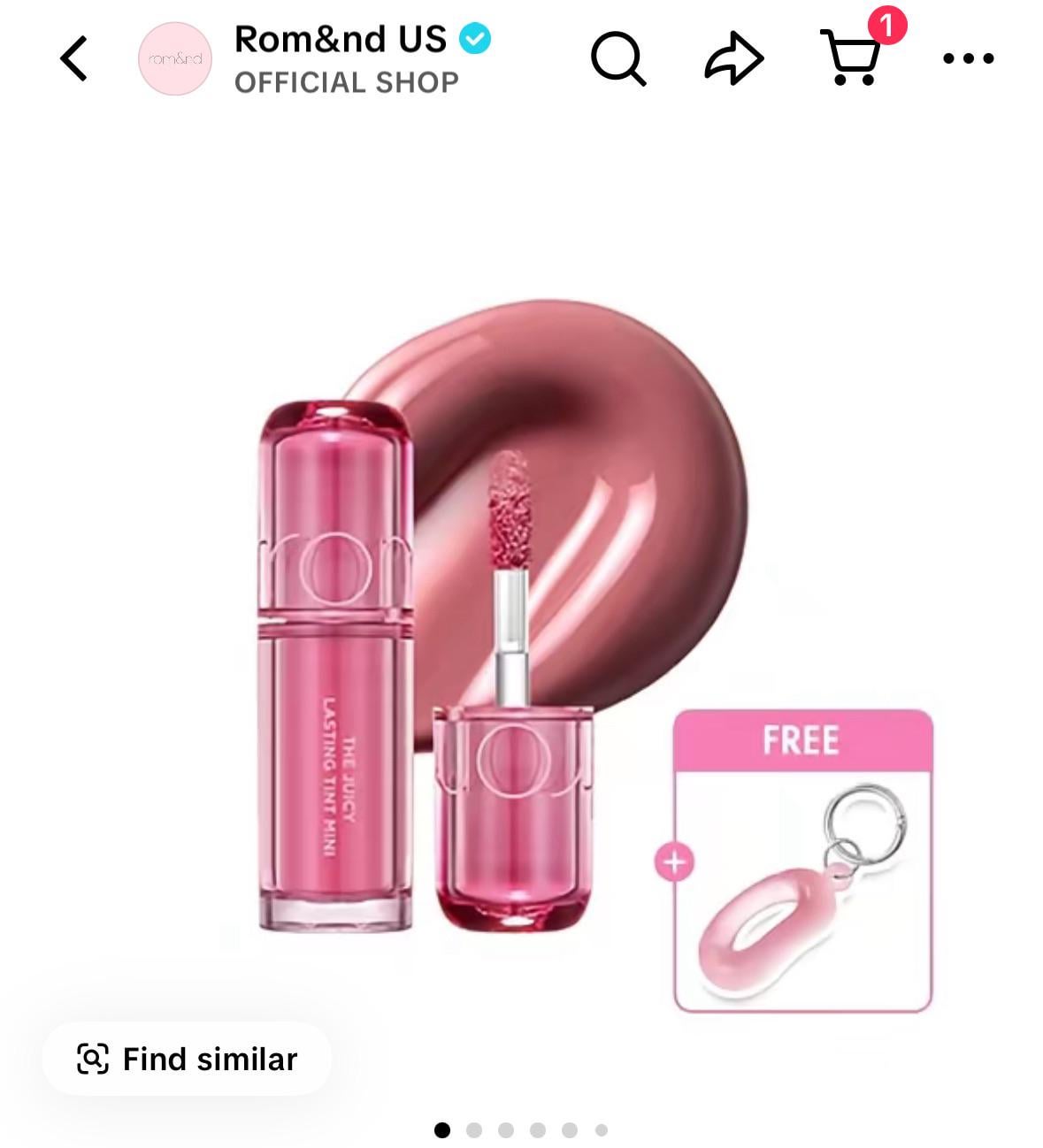The height and width of the screenshot is (1148, 1043).
Task: Share this product
Action: [x=733, y=59]
